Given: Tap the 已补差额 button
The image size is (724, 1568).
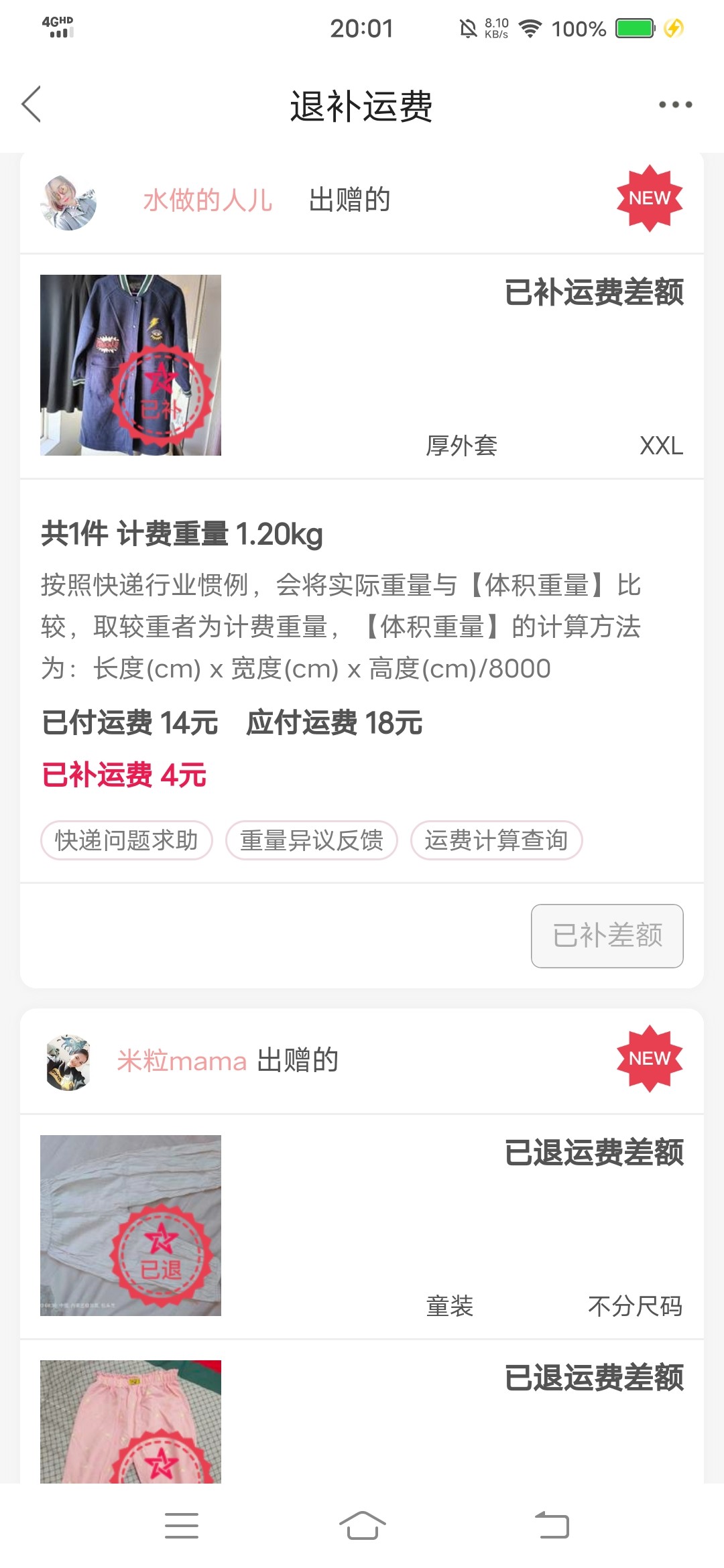Looking at the screenshot, I should click(607, 935).
